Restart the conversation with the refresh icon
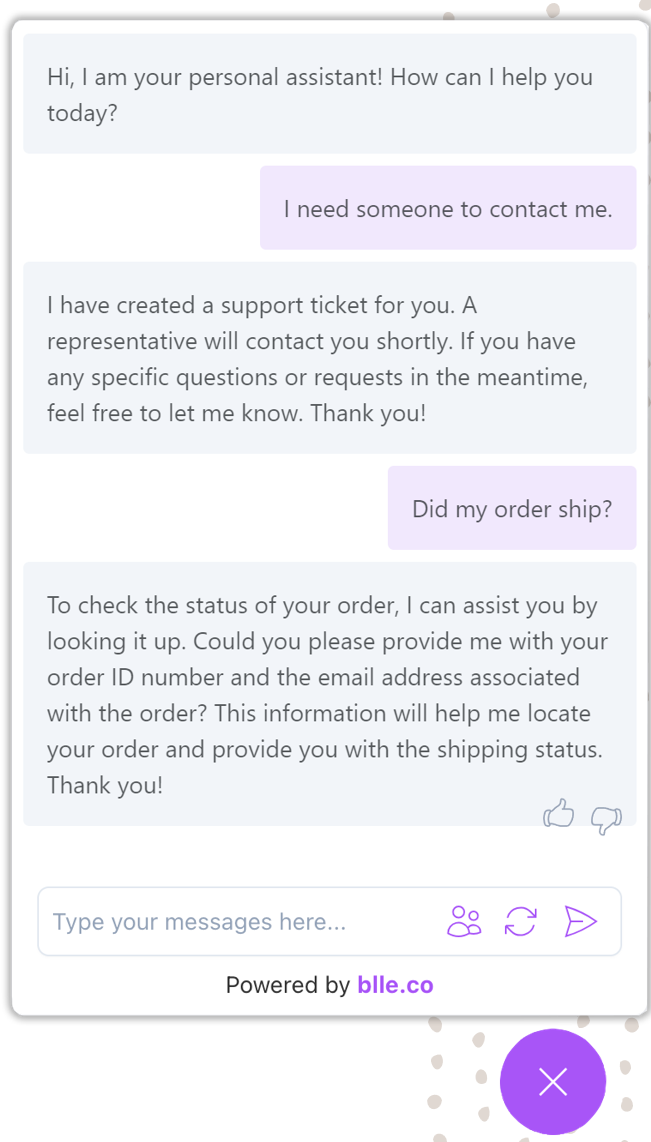 [521, 922]
